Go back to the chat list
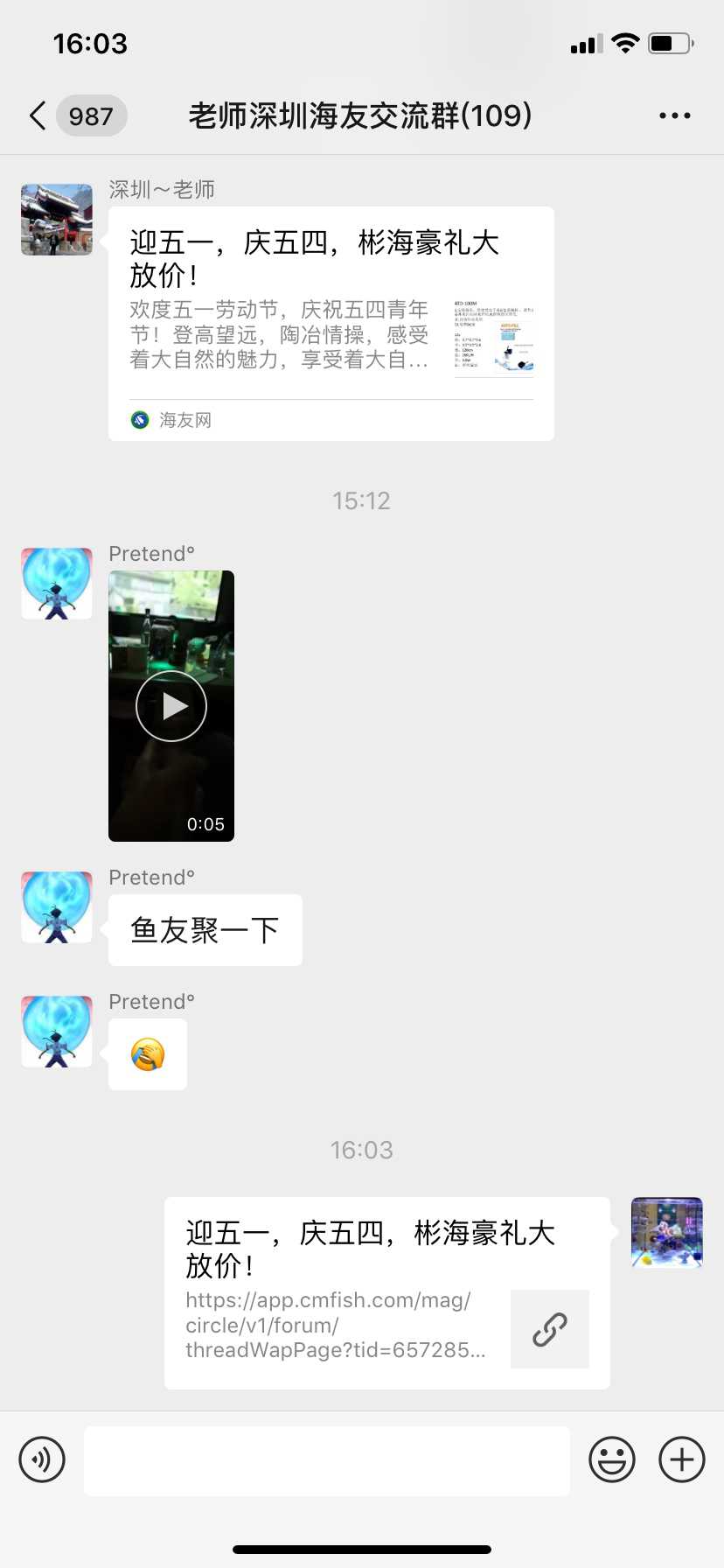The width and height of the screenshot is (724, 1568). point(38,115)
